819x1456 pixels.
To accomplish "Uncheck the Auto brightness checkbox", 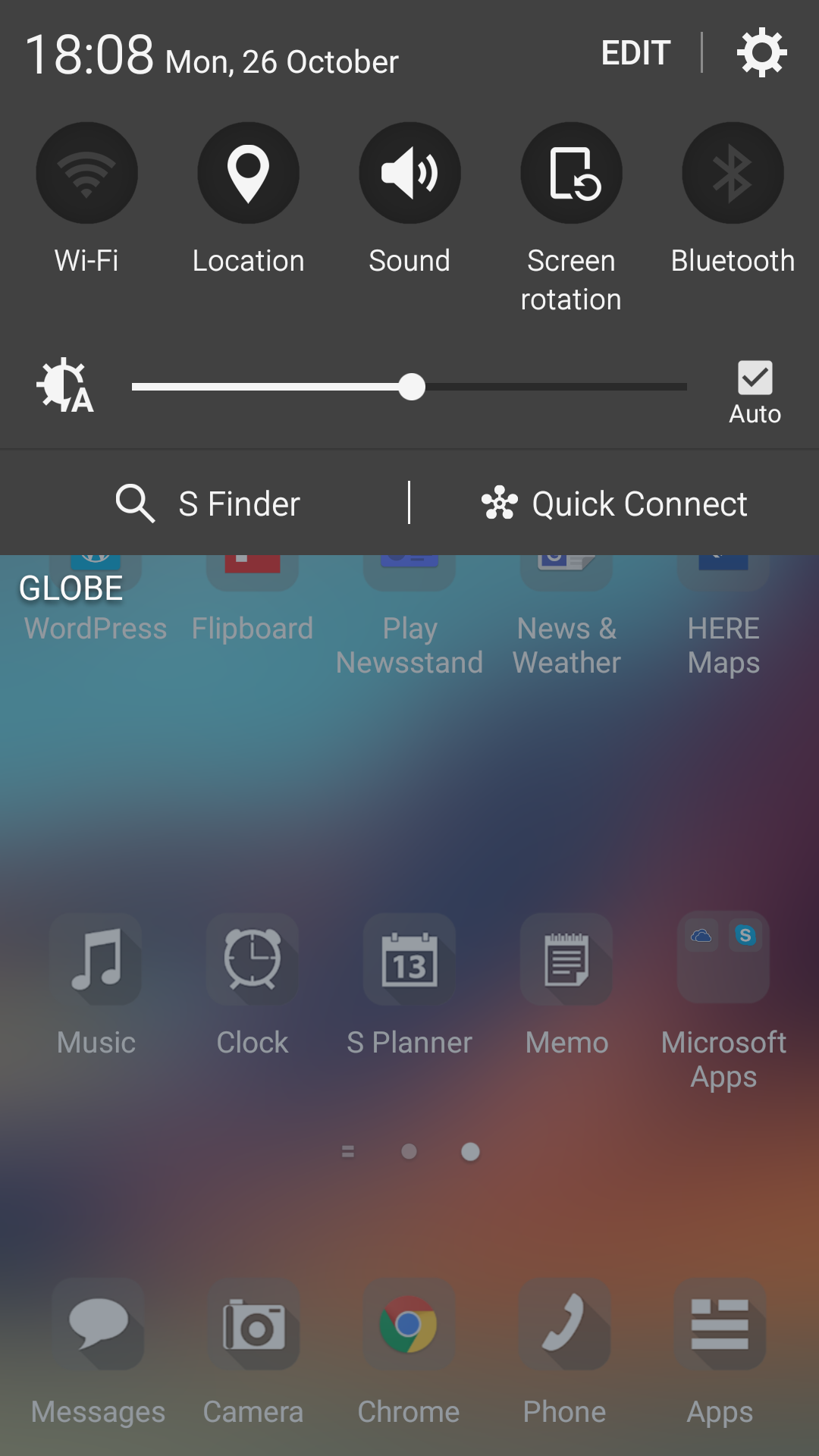I will [x=755, y=378].
